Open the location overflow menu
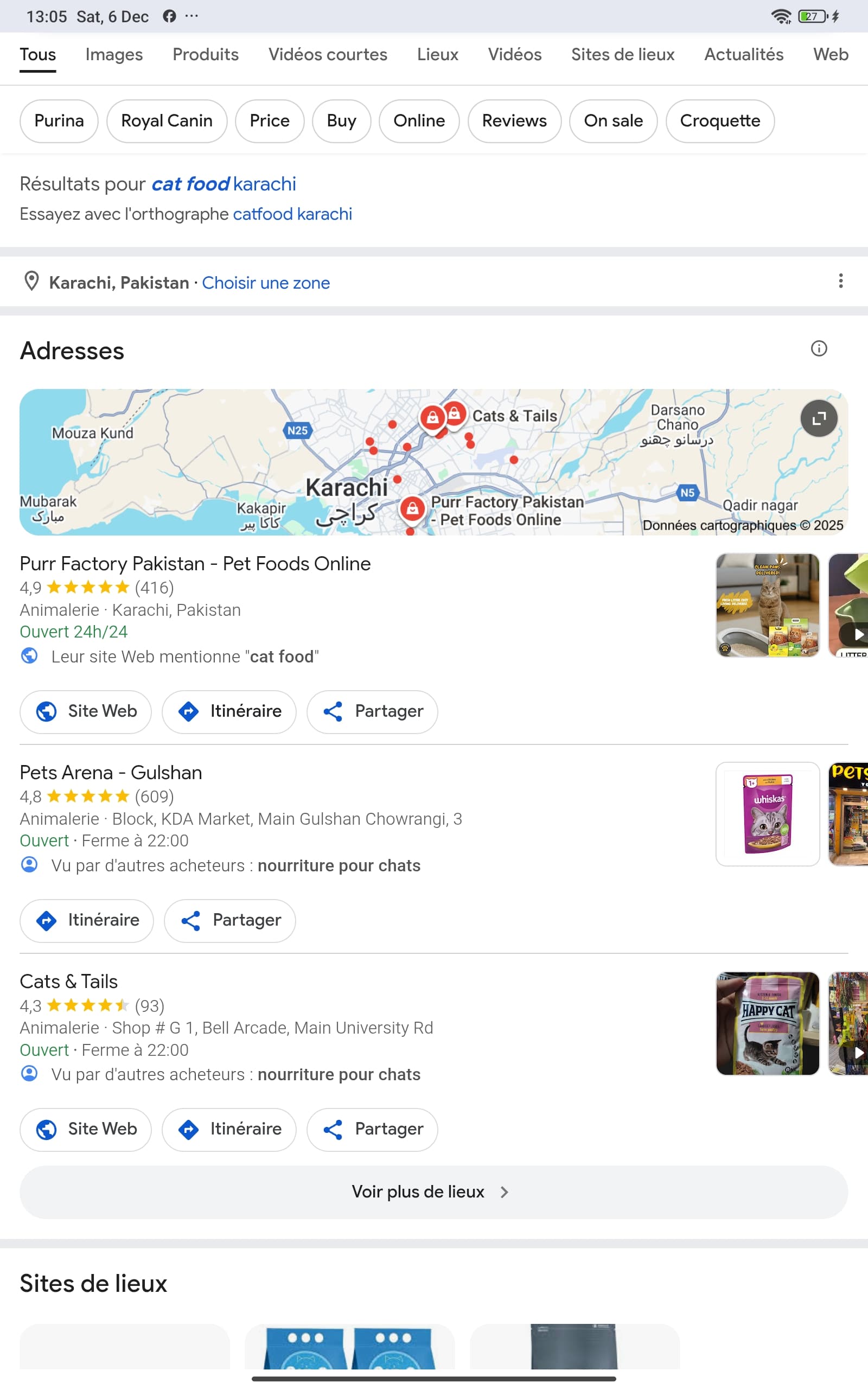The image size is (868, 1389). pos(840,281)
